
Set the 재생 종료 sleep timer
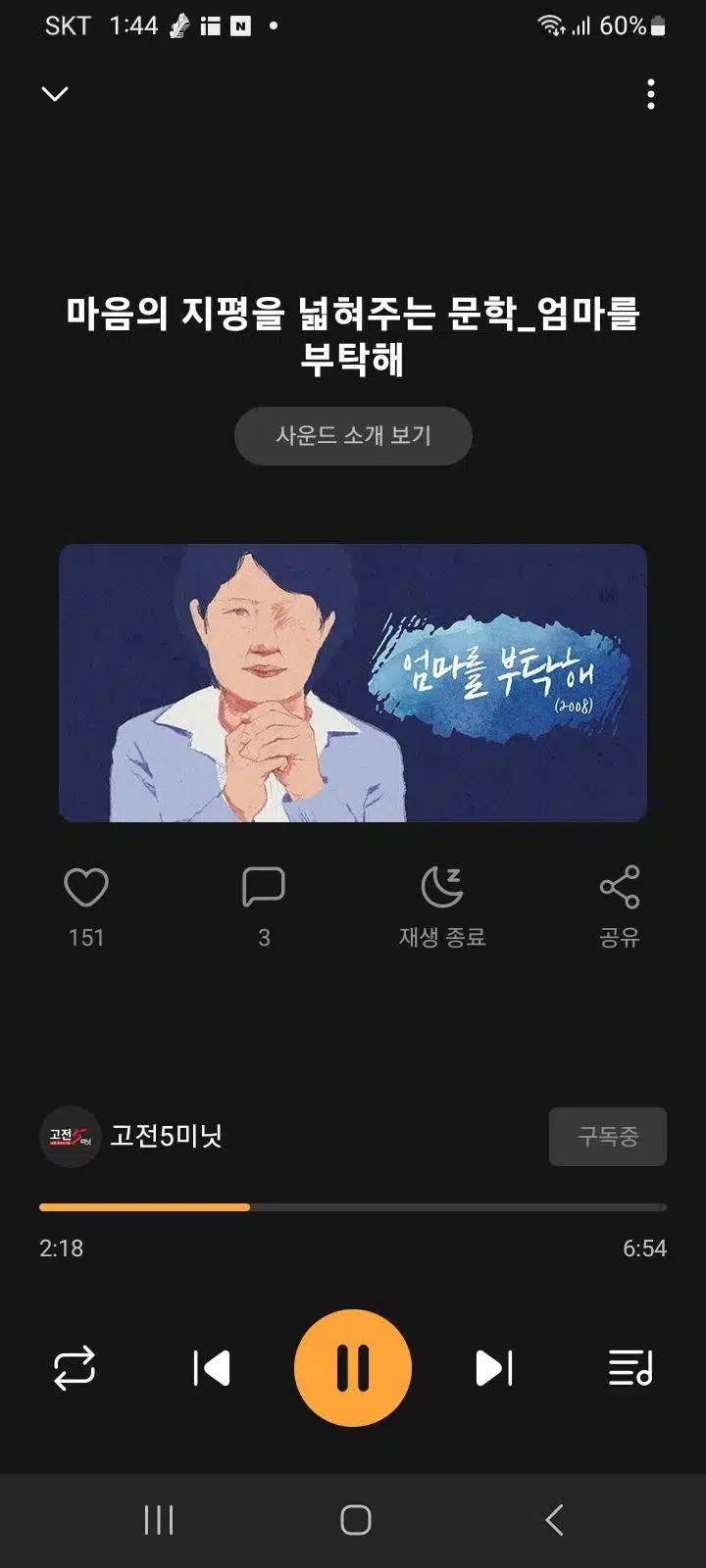(x=441, y=888)
